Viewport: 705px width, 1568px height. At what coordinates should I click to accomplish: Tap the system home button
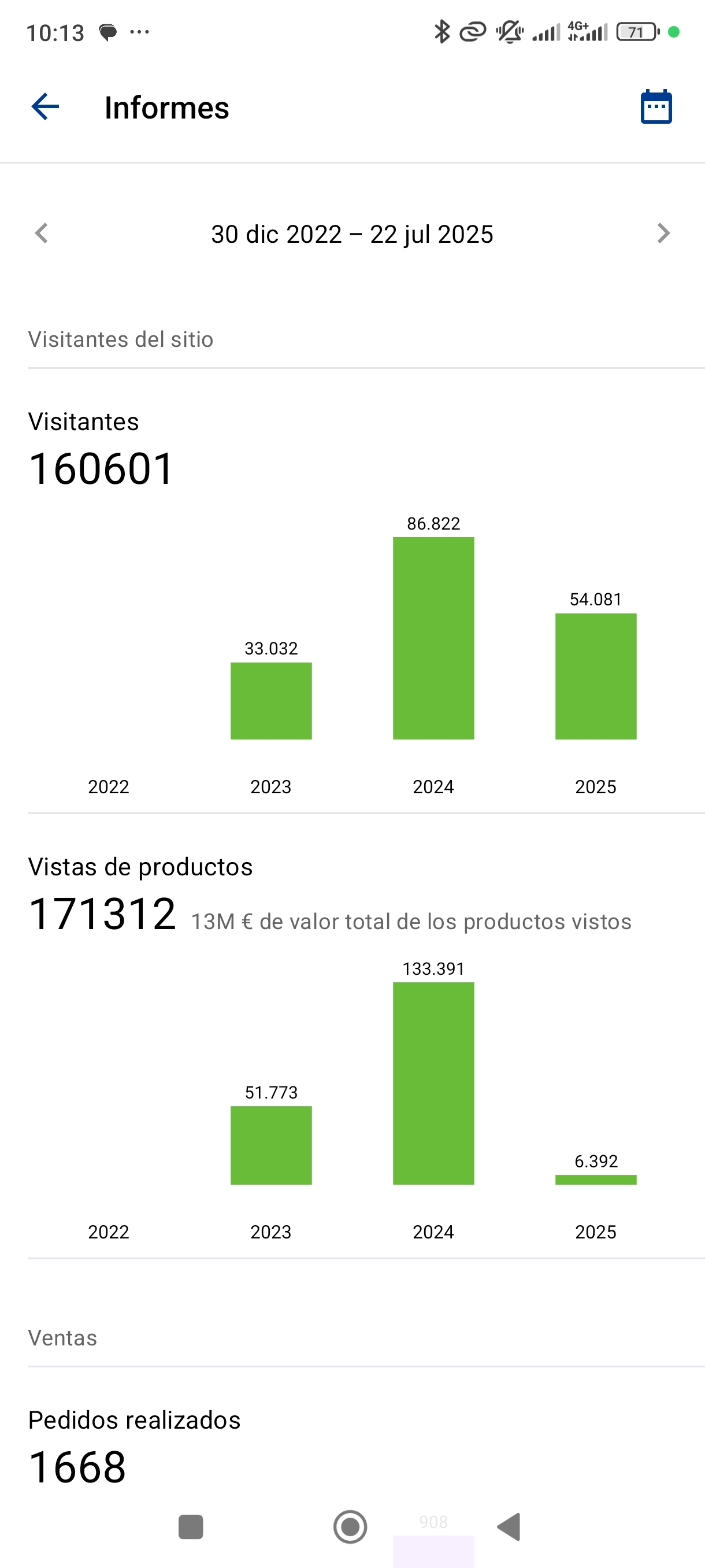click(350, 1526)
